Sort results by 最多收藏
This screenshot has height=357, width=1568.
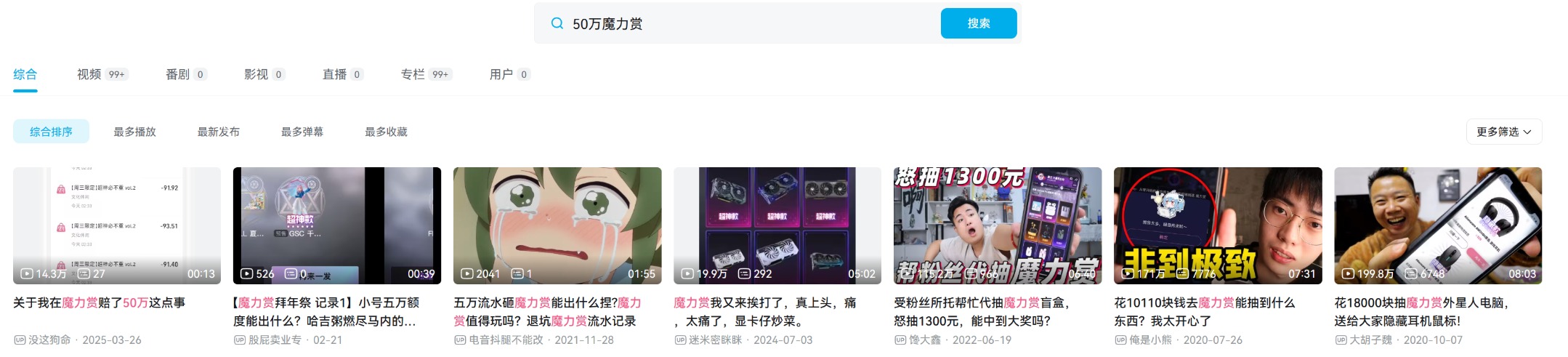(x=386, y=132)
